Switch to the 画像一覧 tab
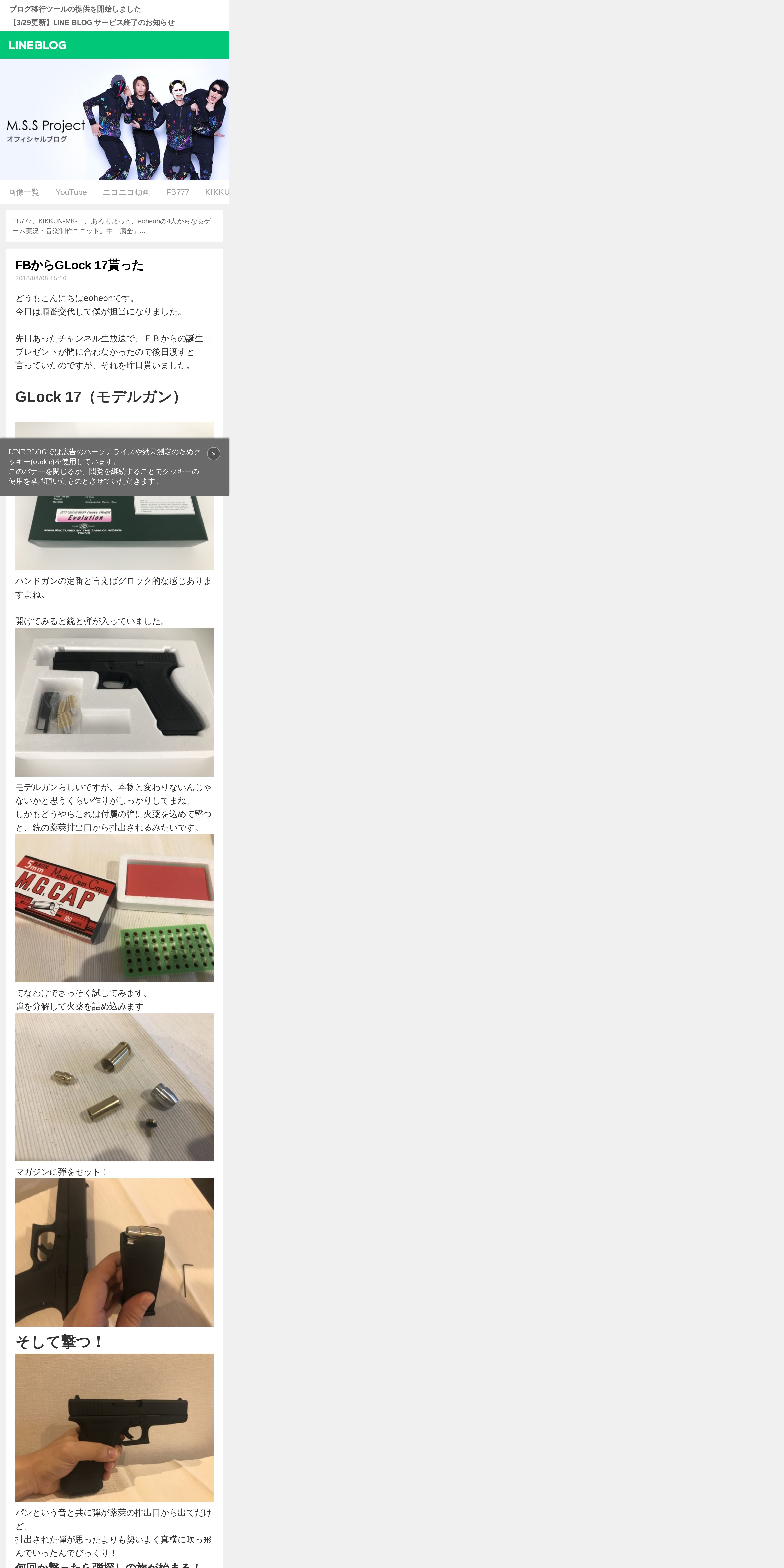The image size is (784, 1568). pos(24,192)
